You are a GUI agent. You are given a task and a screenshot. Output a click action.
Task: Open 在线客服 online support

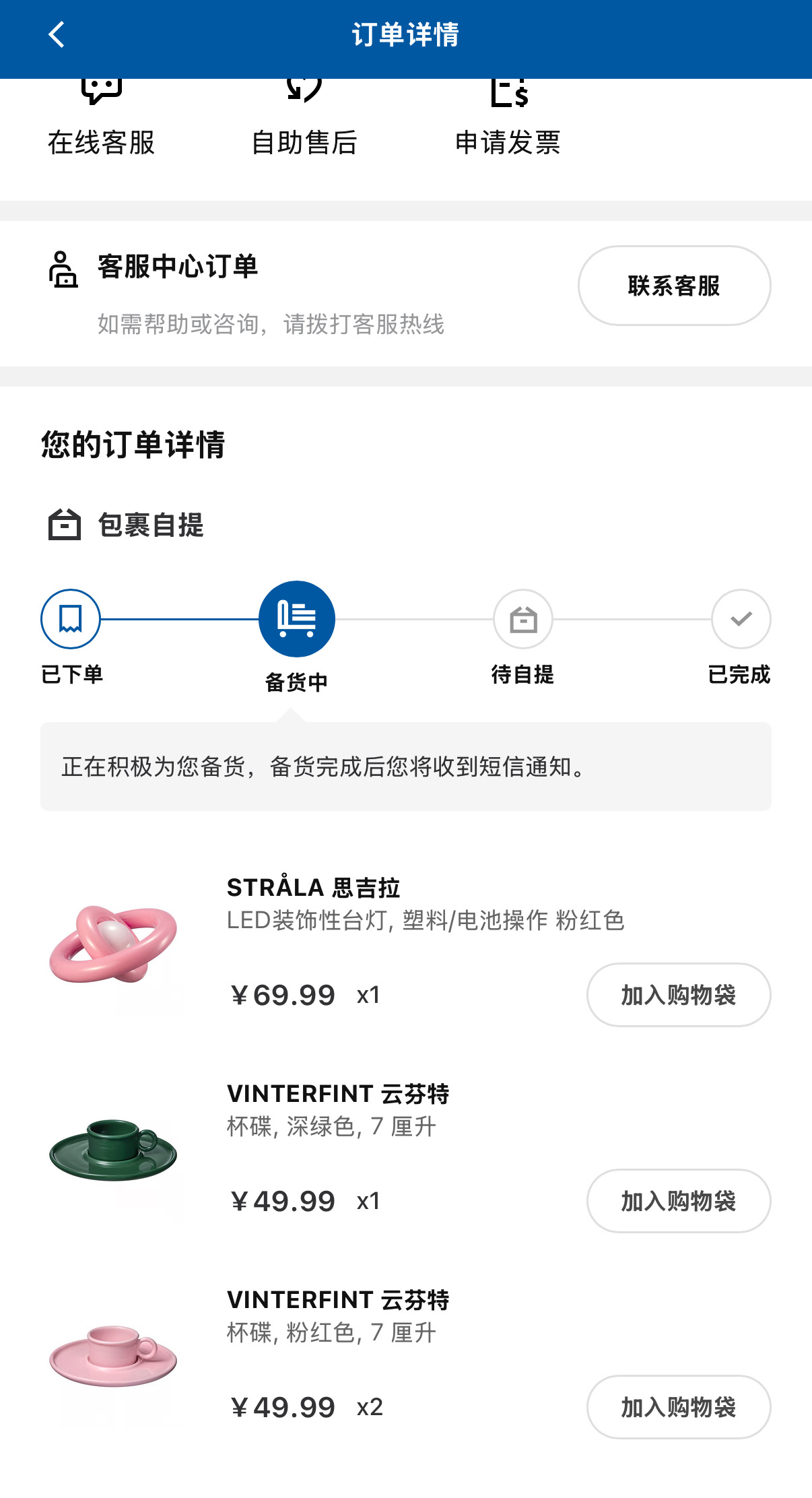click(x=101, y=121)
